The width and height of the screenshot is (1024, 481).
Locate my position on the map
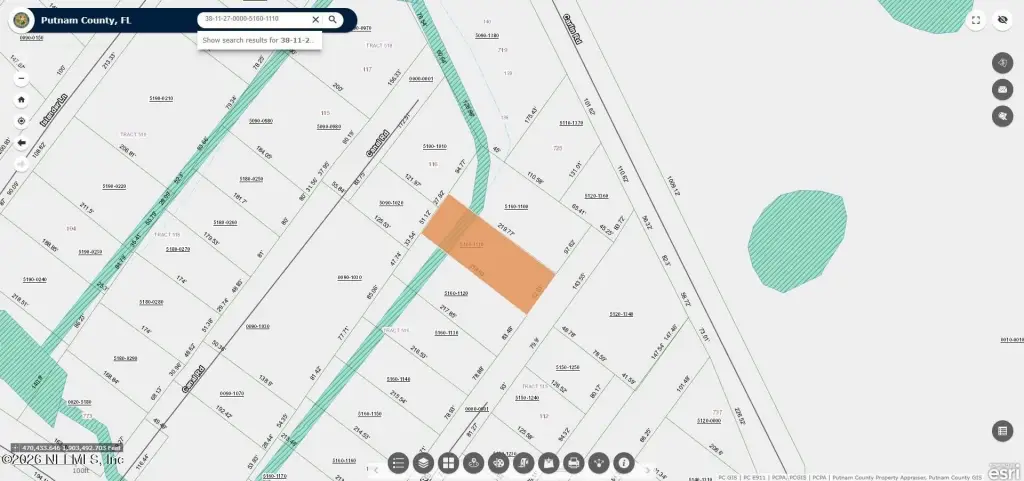[21, 121]
